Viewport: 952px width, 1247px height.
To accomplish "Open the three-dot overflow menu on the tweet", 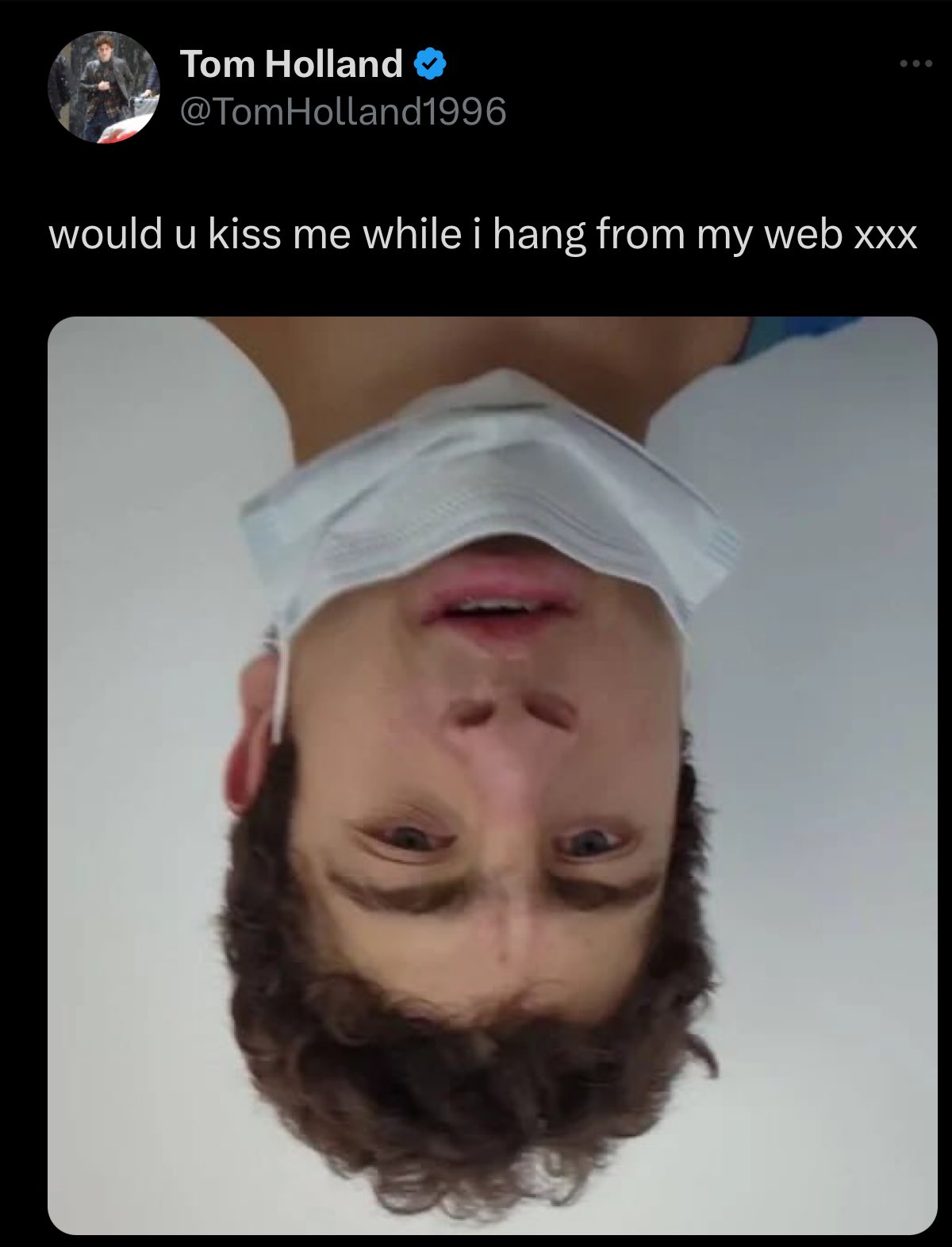I will pos(915,64).
